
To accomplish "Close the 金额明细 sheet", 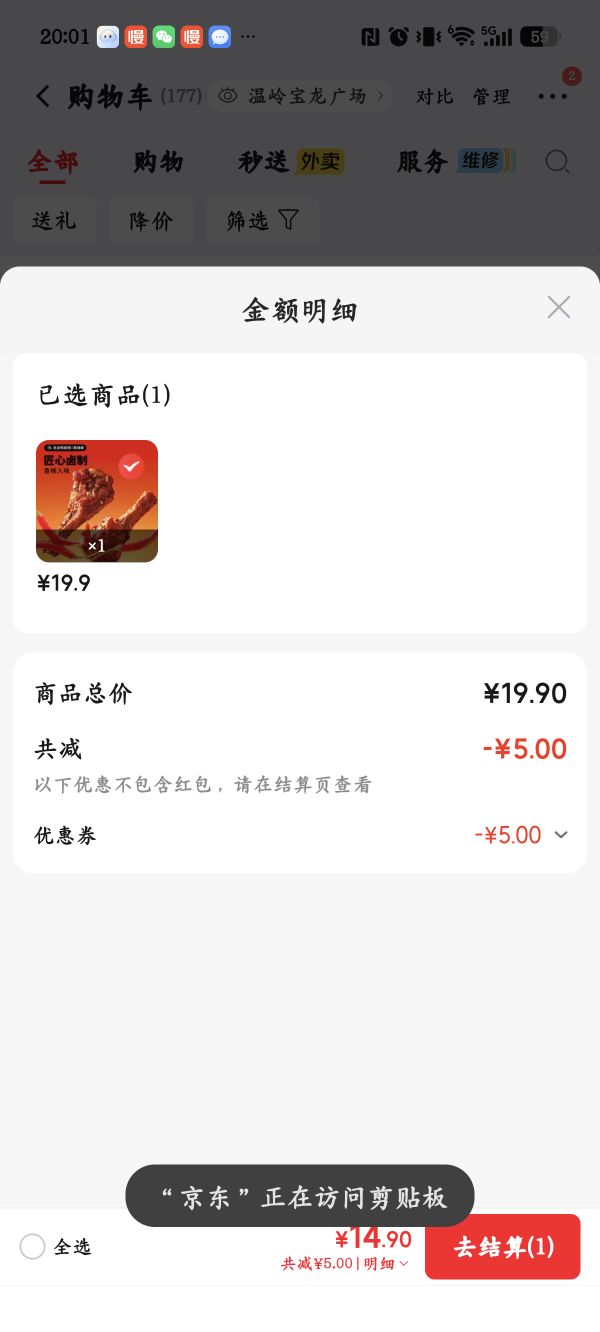I will (x=558, y=307).
